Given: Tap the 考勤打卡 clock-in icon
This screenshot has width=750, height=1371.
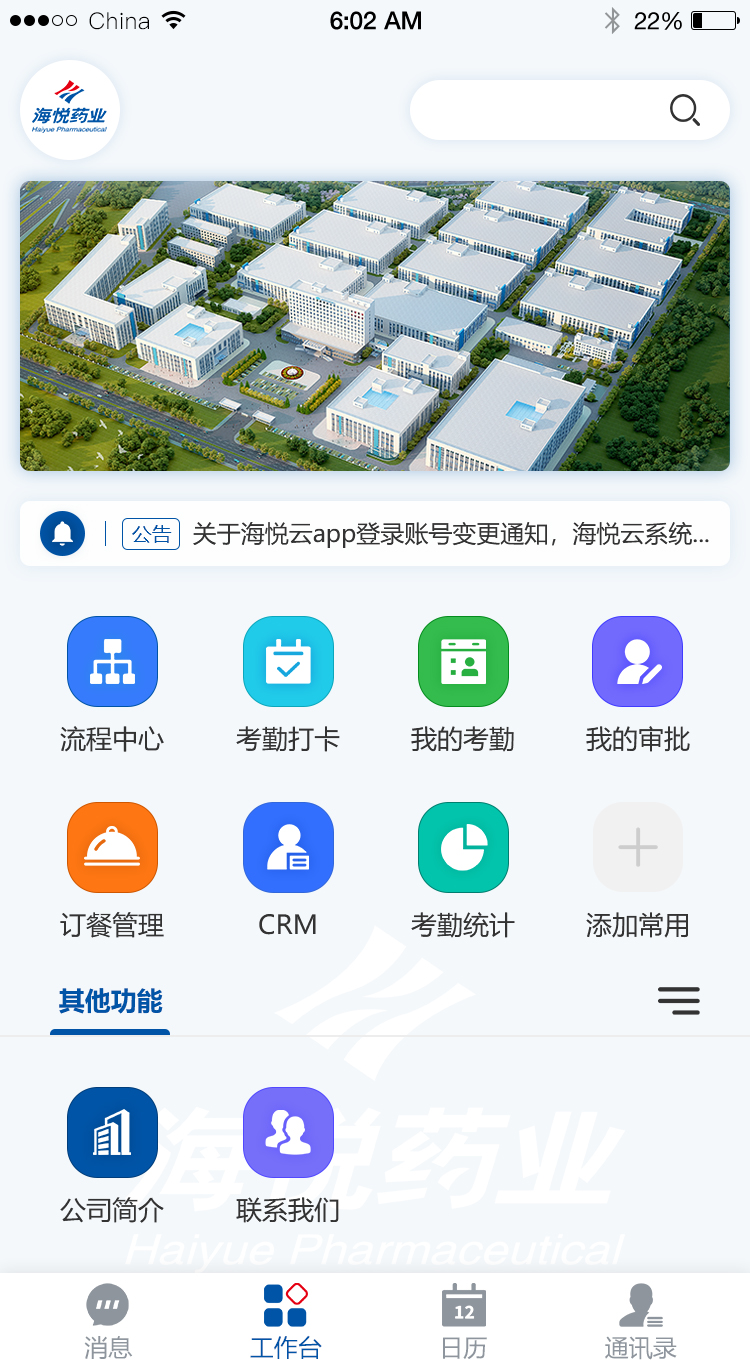Looking at the screenshot, I should 288,661.
